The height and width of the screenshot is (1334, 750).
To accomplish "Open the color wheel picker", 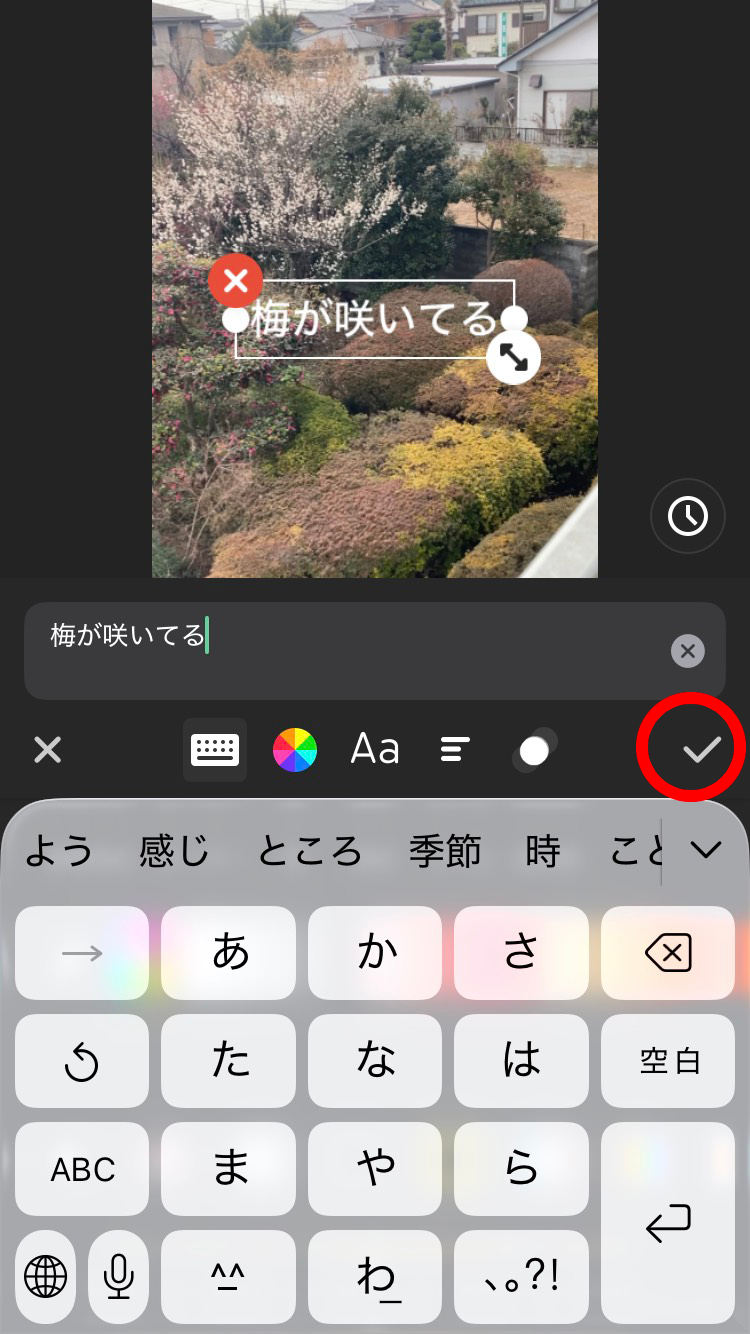I will point(295,750).
